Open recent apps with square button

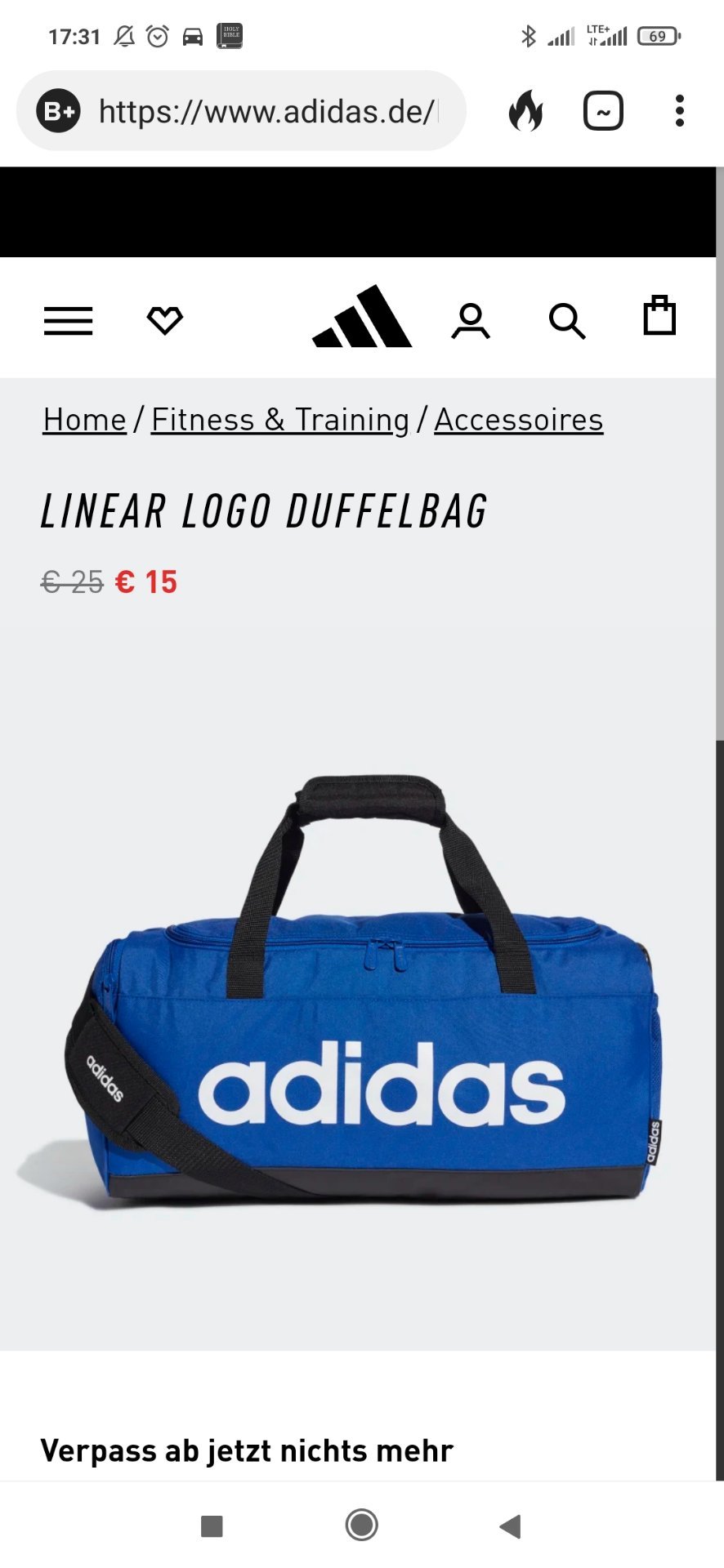pyautogui.click(x=212, y=1526)
